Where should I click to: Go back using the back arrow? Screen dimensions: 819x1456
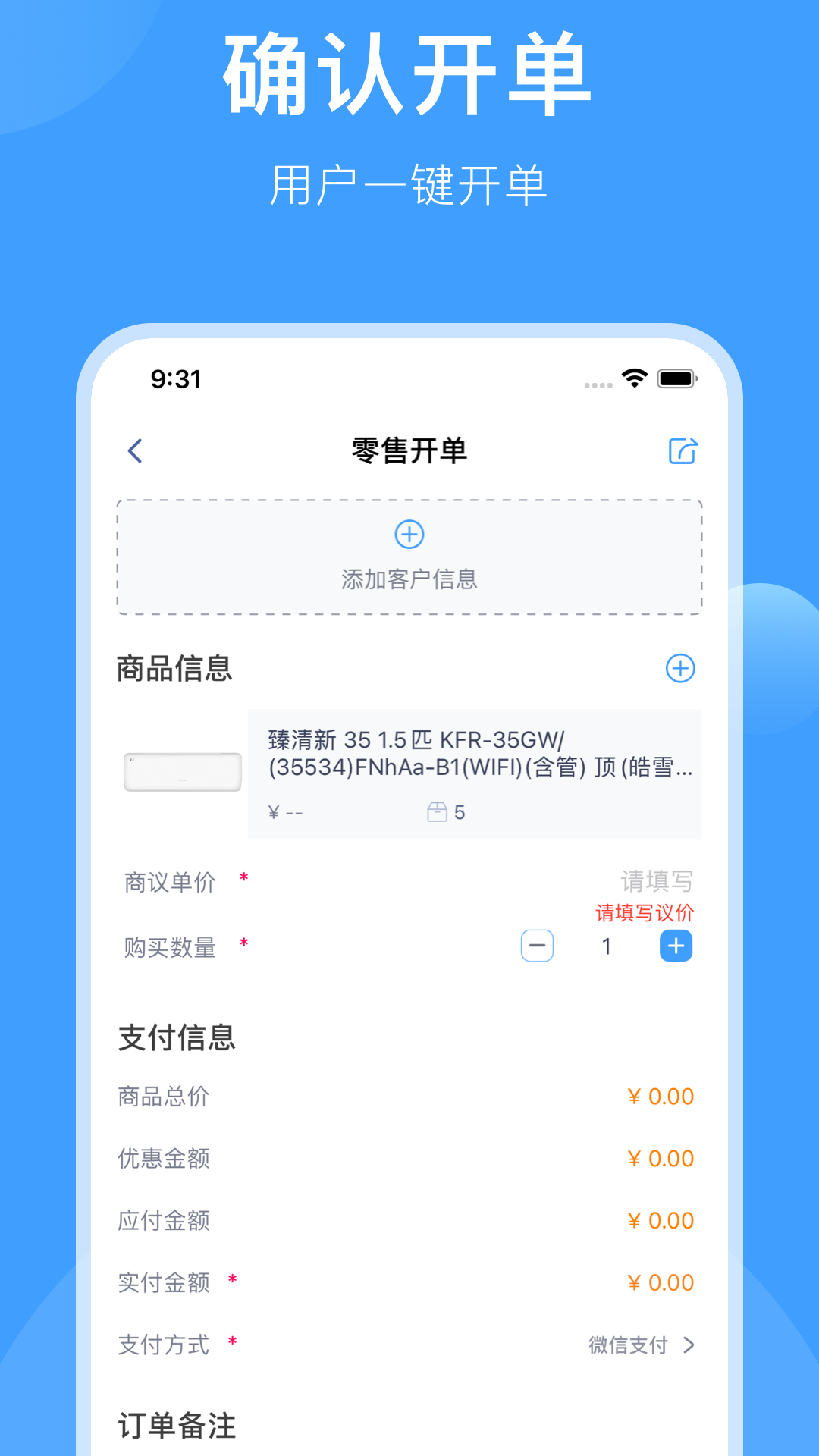(135, 450)
